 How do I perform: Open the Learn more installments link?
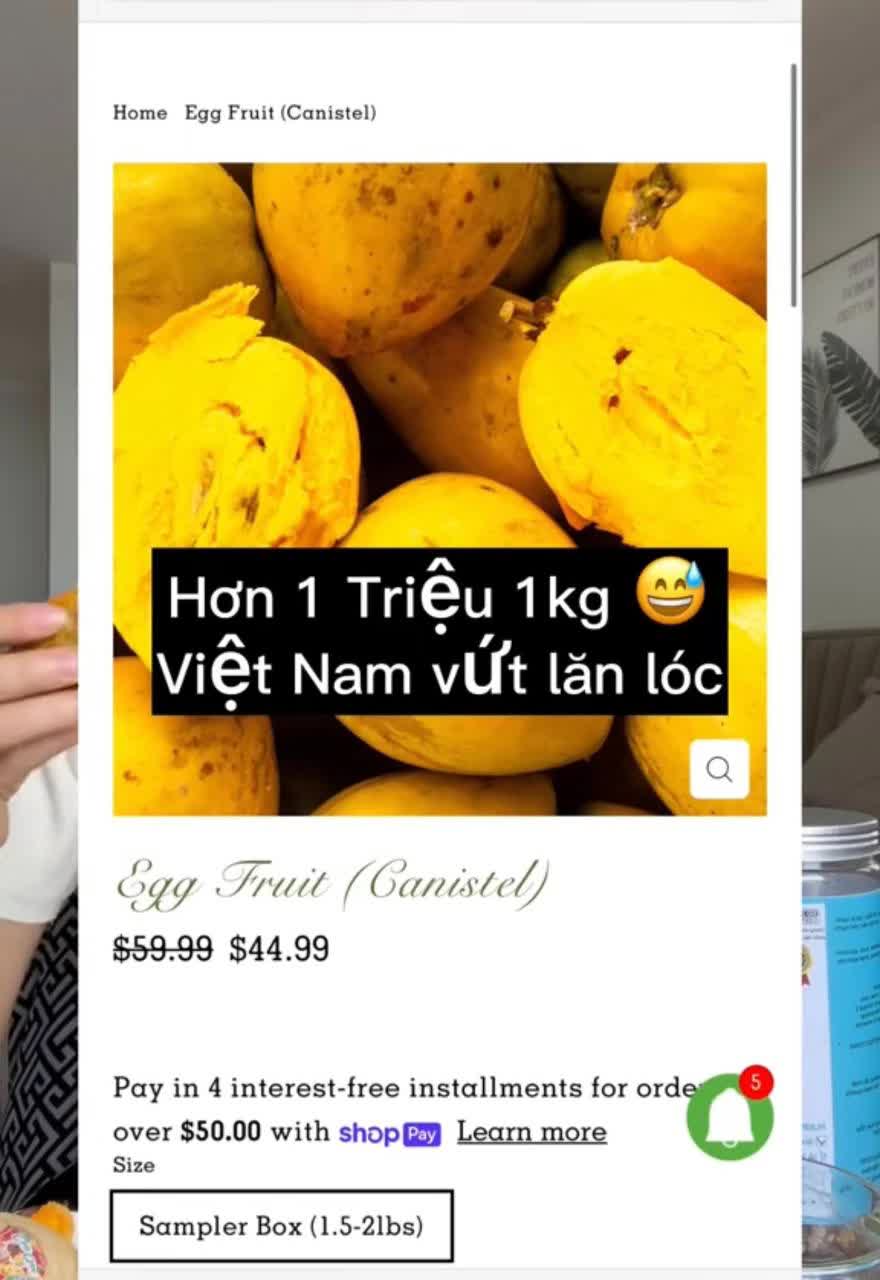(532, 1131)
